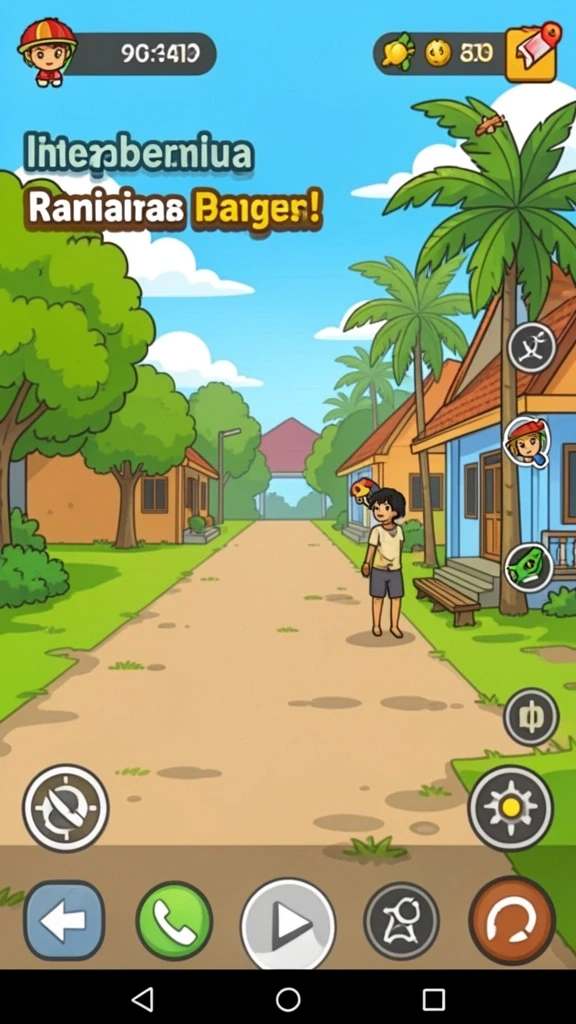Tap the green phone call button

tap(174, 921)
